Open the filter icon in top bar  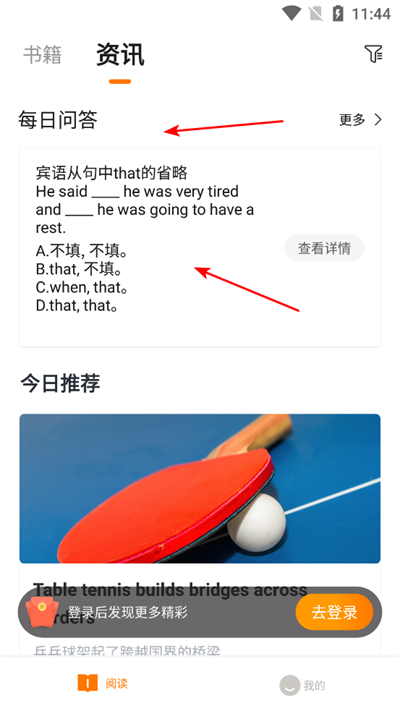point(374,54)
